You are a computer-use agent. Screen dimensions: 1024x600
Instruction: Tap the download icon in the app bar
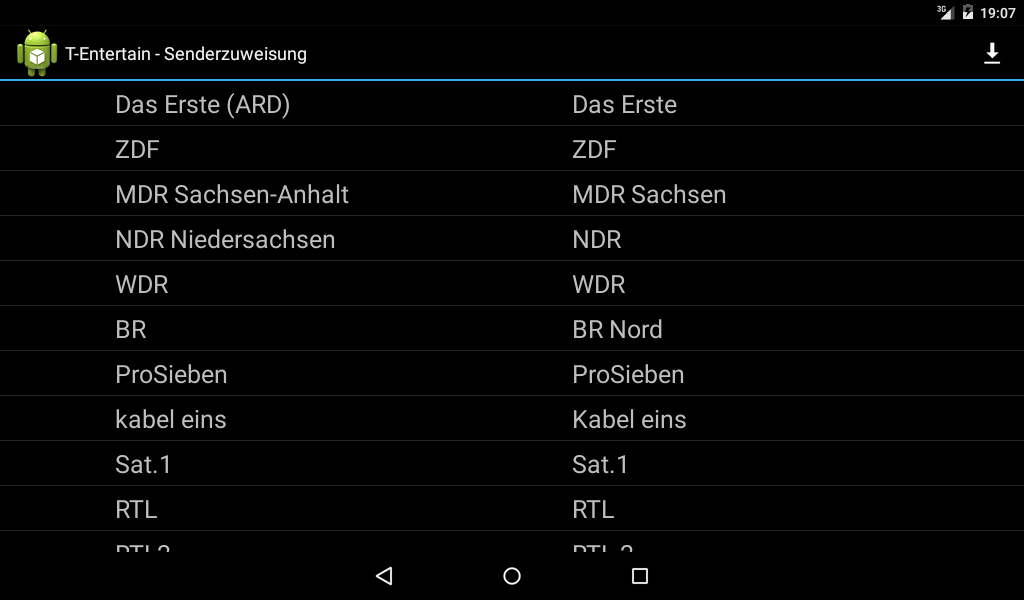[x=991, y=54]
